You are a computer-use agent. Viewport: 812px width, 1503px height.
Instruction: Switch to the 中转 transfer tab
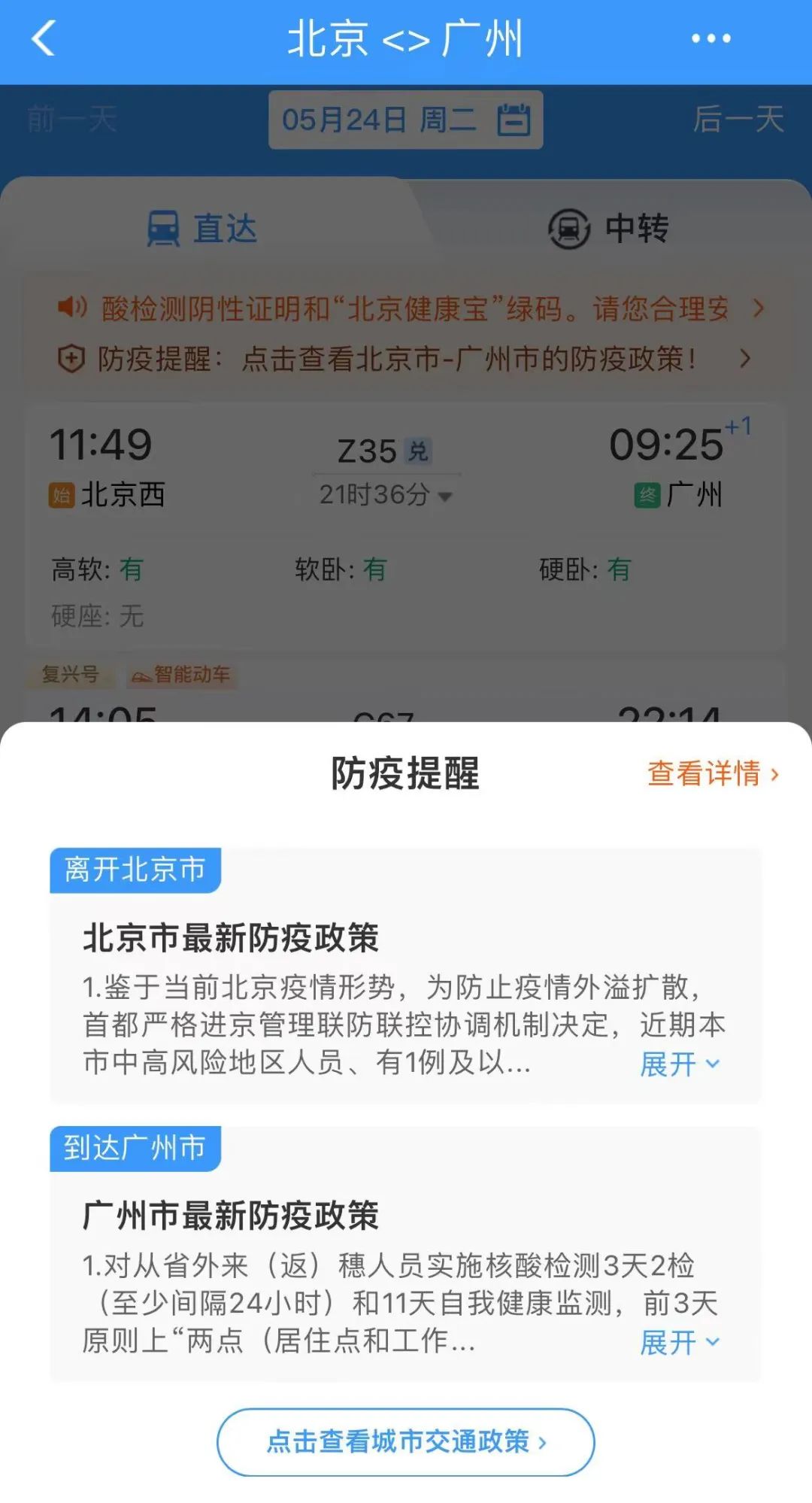[x=635, y=229]
